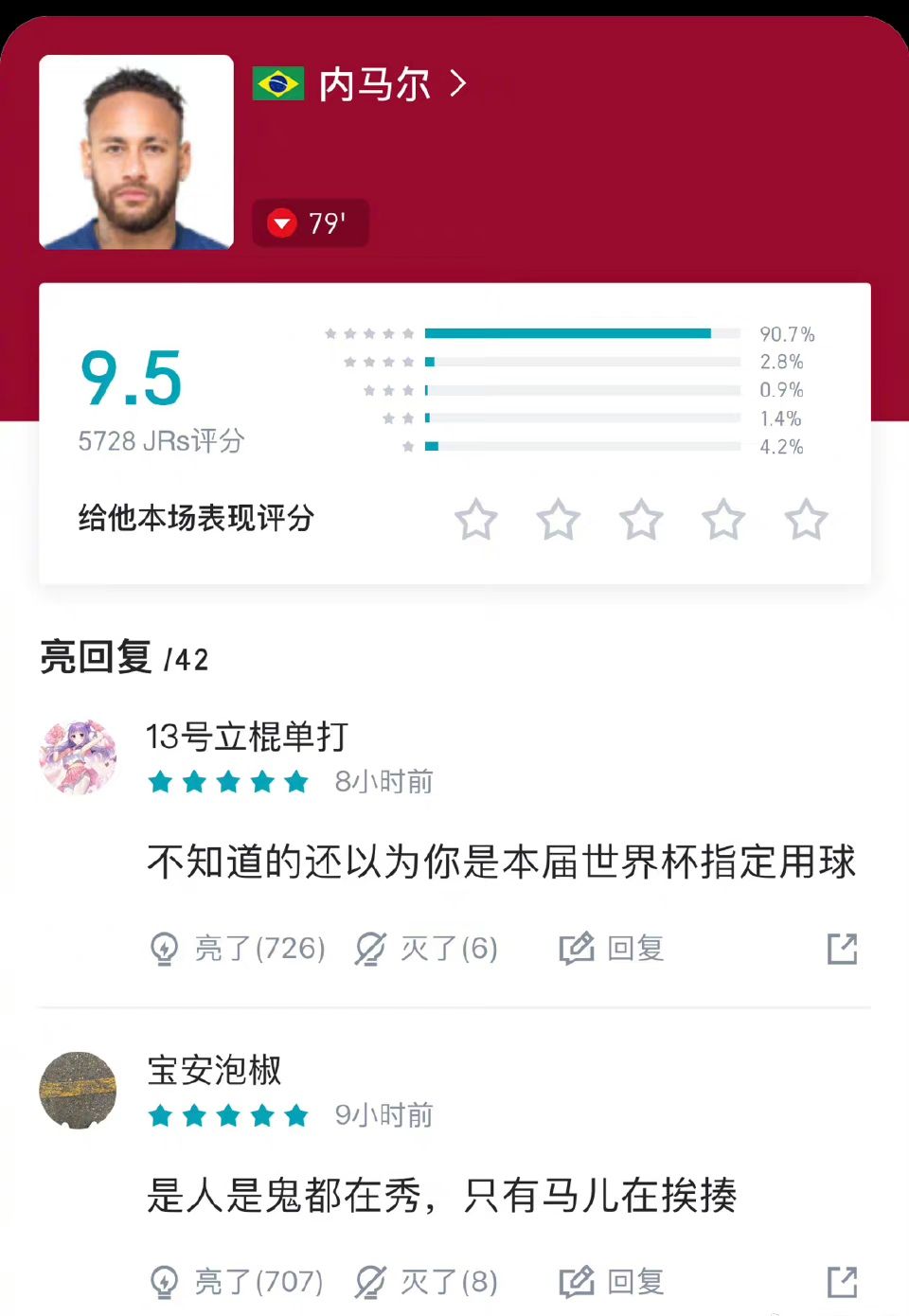Tap 灭了 on 宝安泡椒's comment

tap(427, 1282)
